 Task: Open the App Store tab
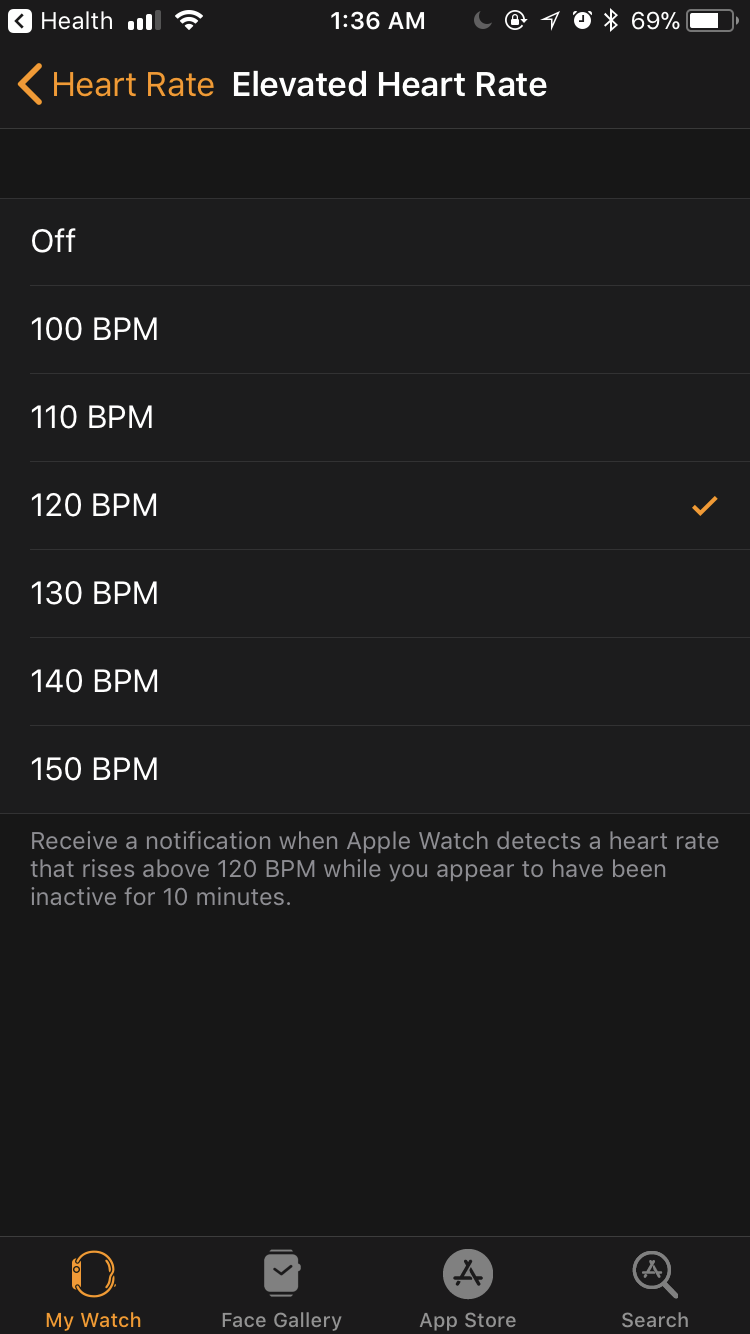pyautogui.click(x=468, y=1288)
